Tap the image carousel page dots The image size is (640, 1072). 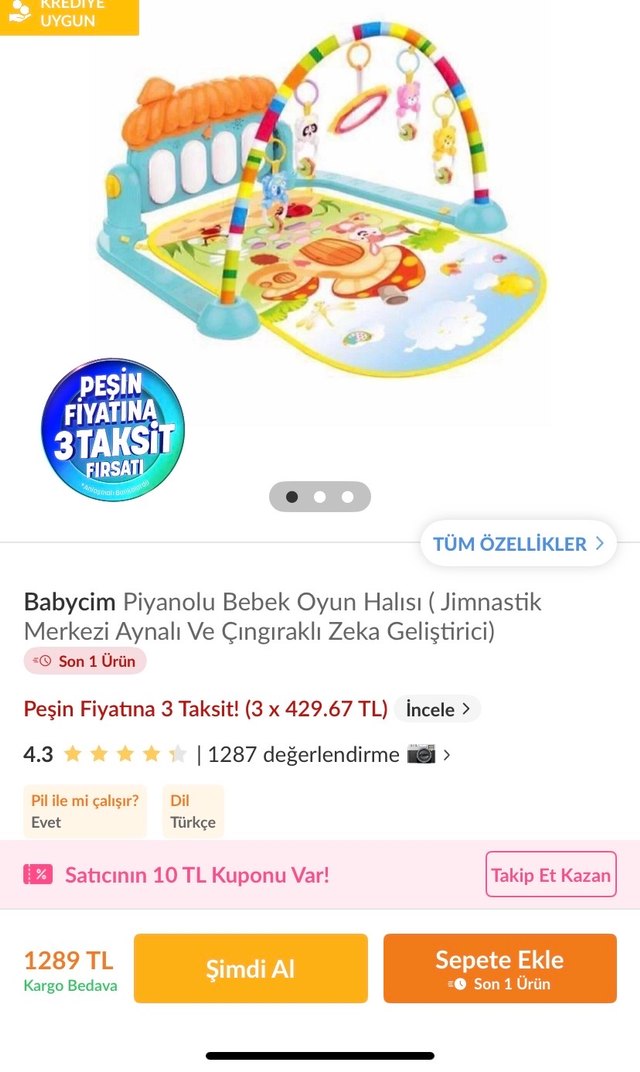(x=320, y=496)
